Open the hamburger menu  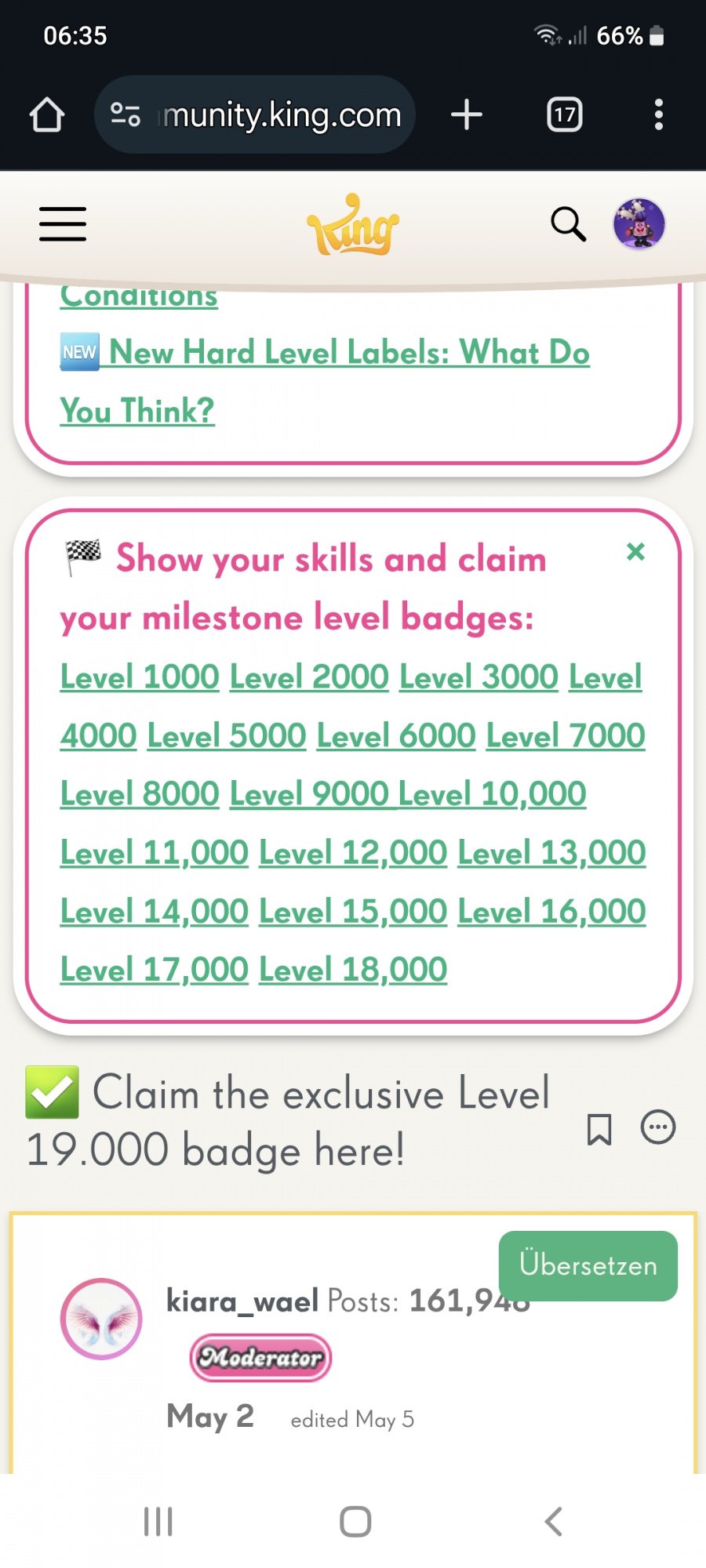point(63,224)
